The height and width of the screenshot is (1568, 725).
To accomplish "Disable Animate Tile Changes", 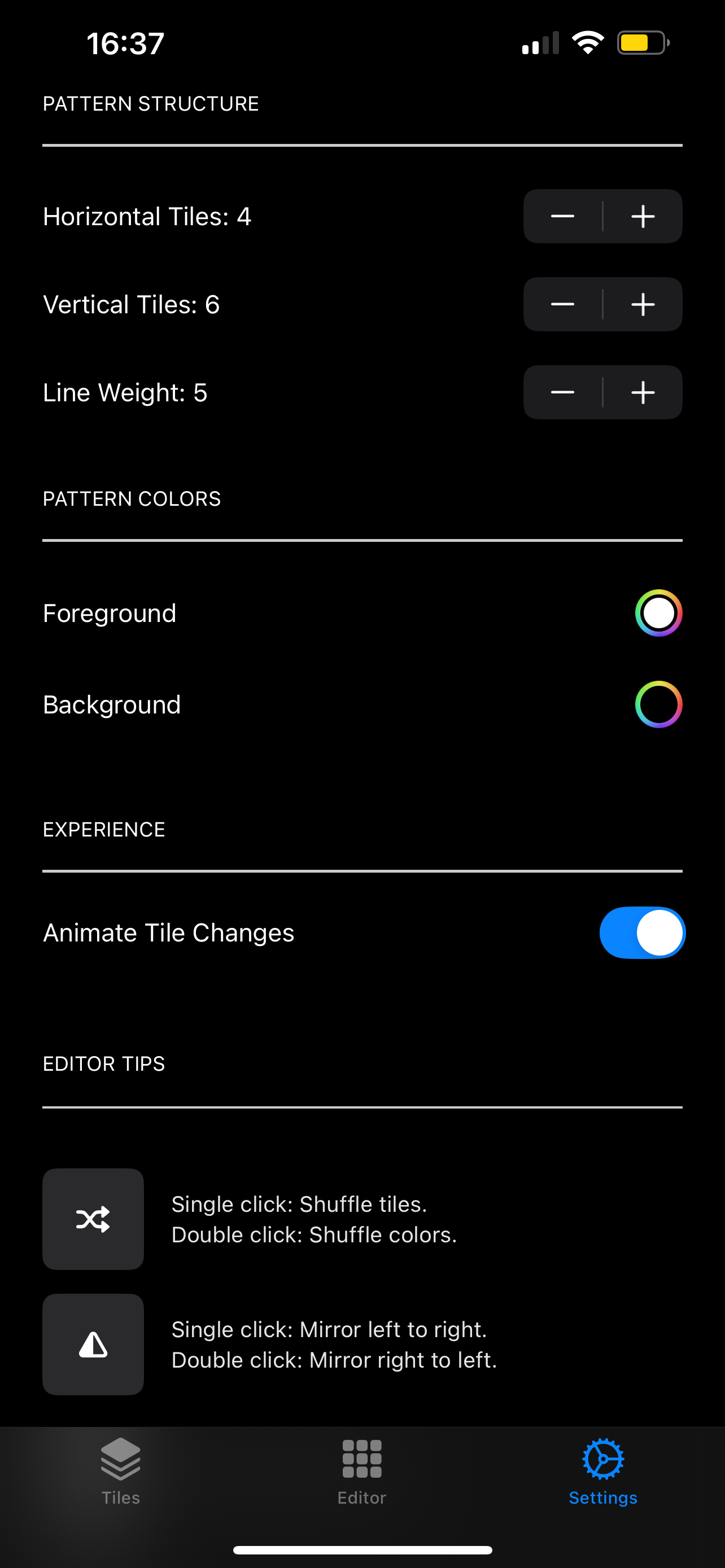I will point(641,932).
